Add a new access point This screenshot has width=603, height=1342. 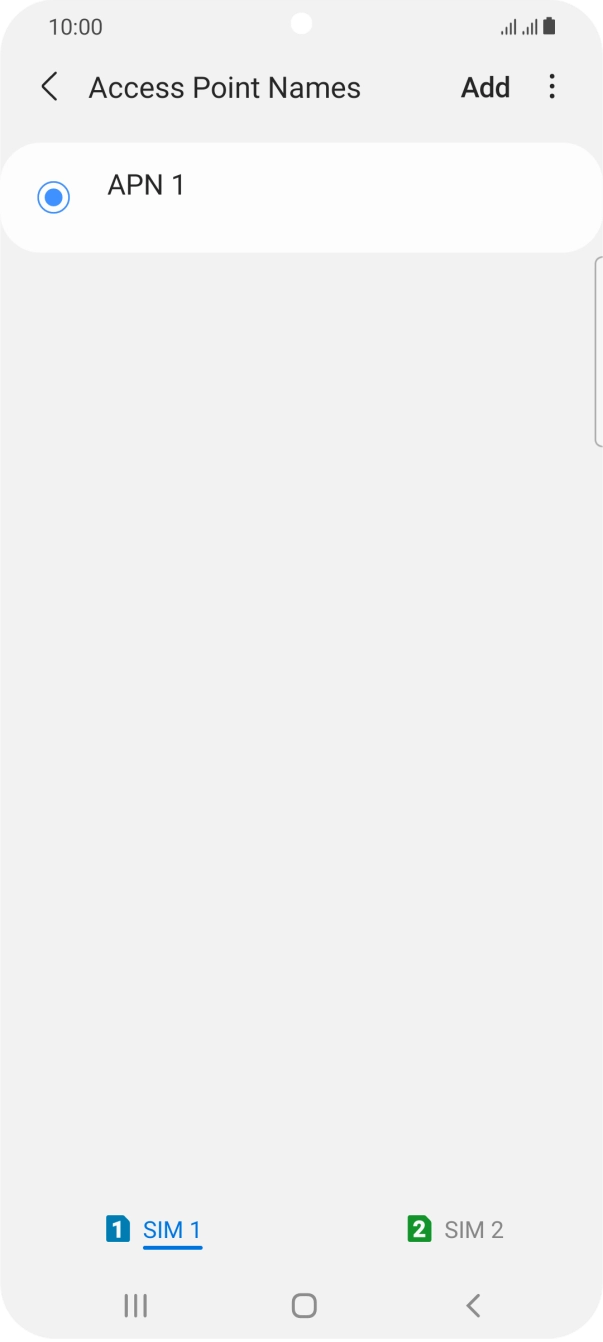point(485,88)
